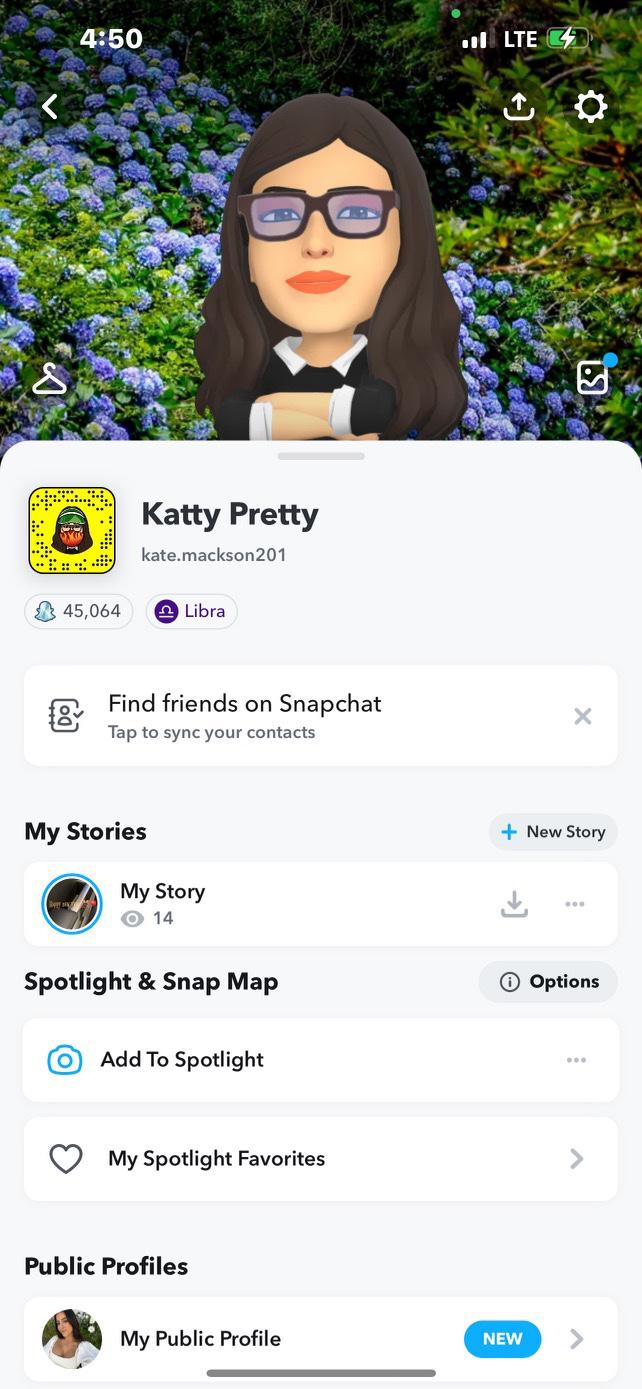Dismiss the Find friends banner
The image size is (642, 1389).
click(583, 716)
